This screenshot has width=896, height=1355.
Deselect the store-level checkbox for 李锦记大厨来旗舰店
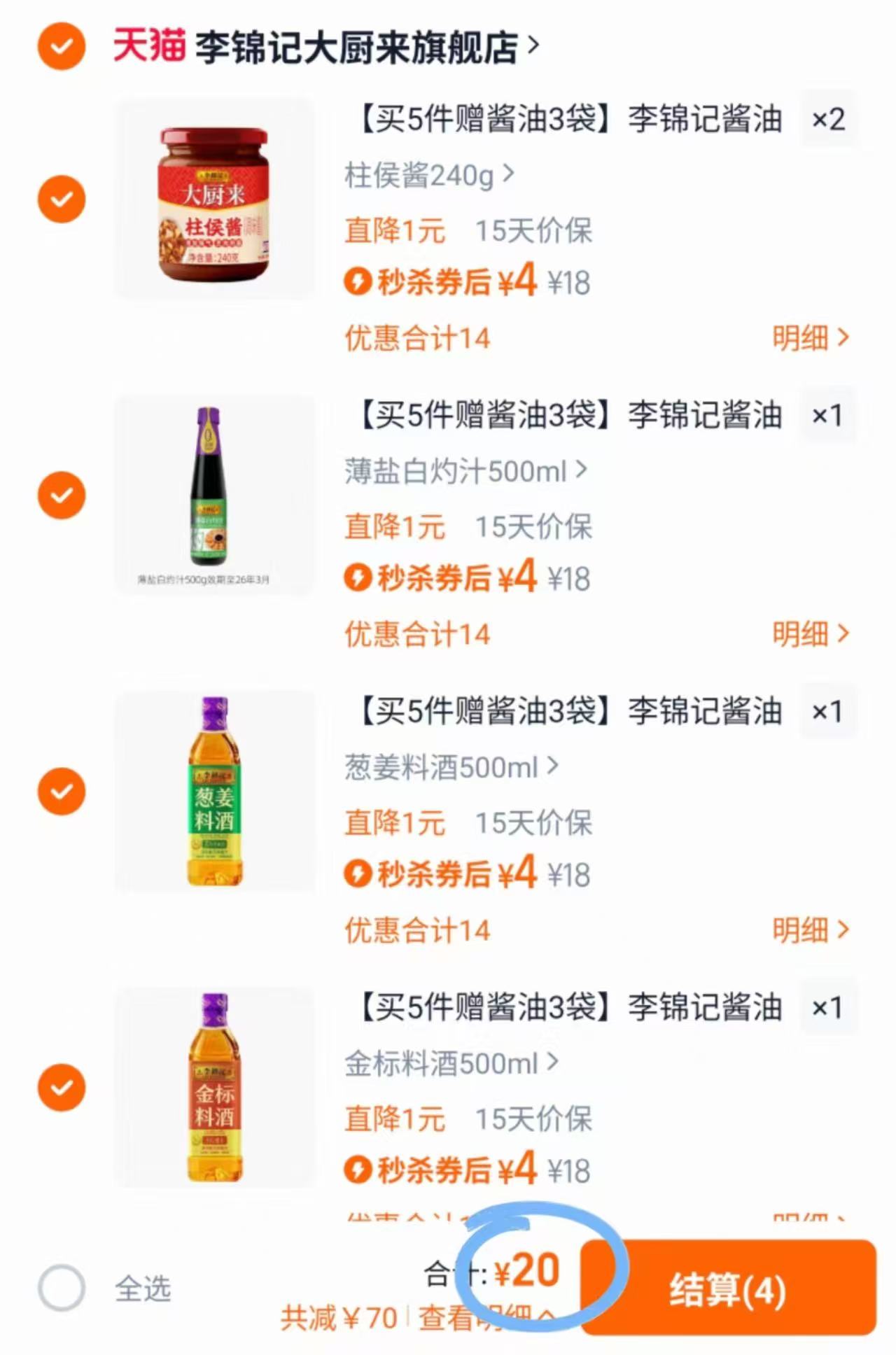tap(61, 43)
